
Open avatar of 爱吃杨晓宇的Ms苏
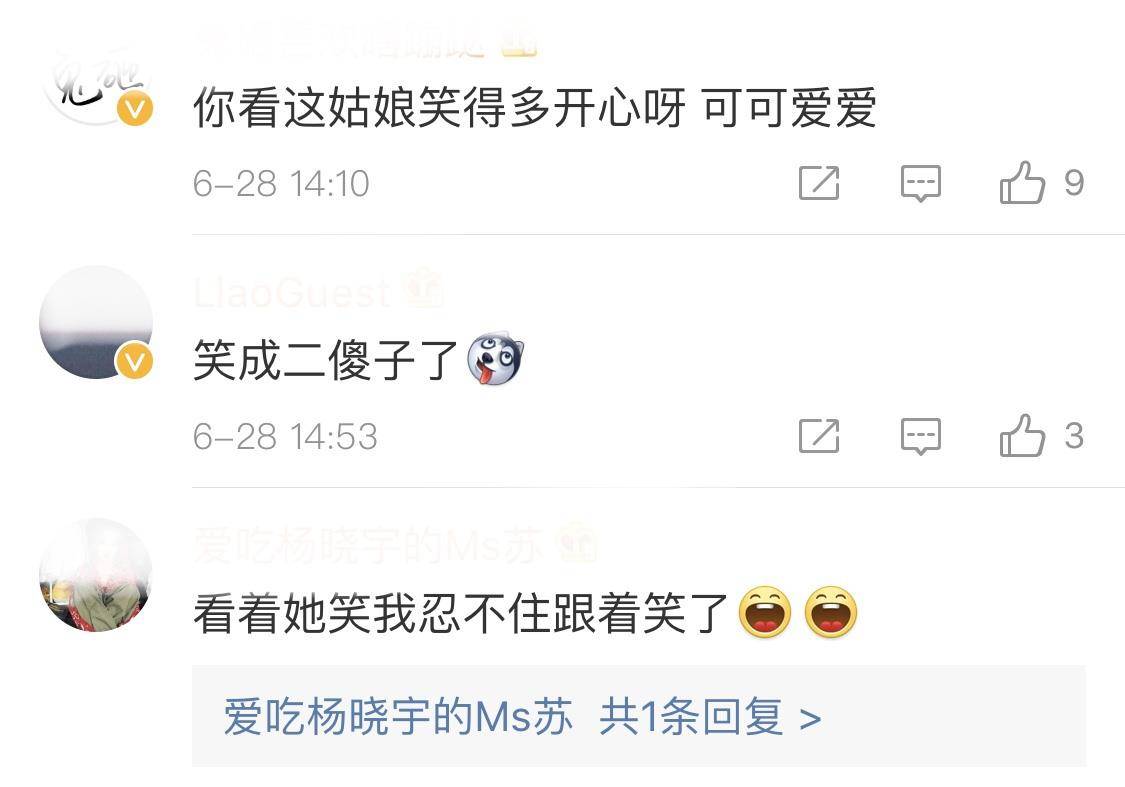click(95, 575)
